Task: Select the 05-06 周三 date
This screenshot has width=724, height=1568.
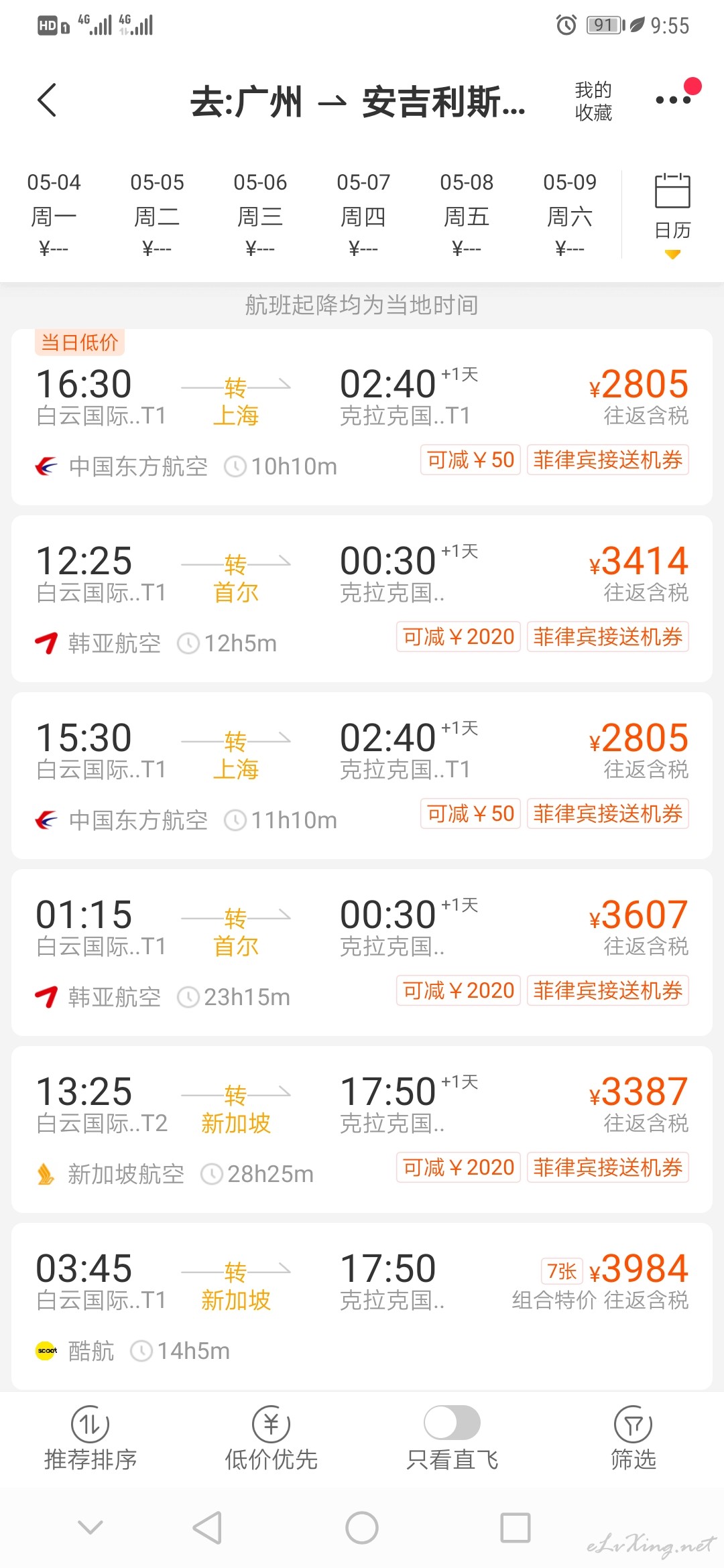Action: pos(260,214)
